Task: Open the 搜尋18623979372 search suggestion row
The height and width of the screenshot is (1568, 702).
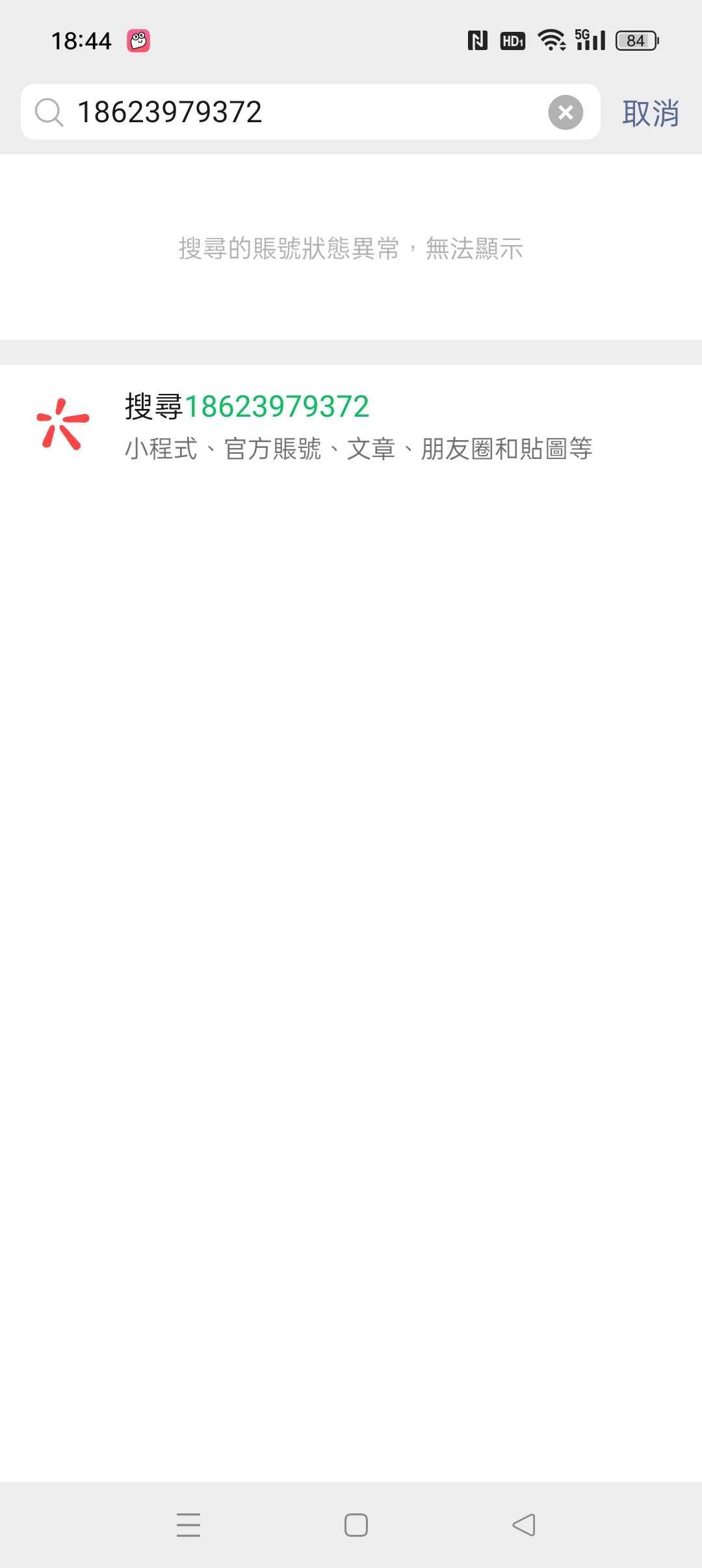Action: coord(351,426)
